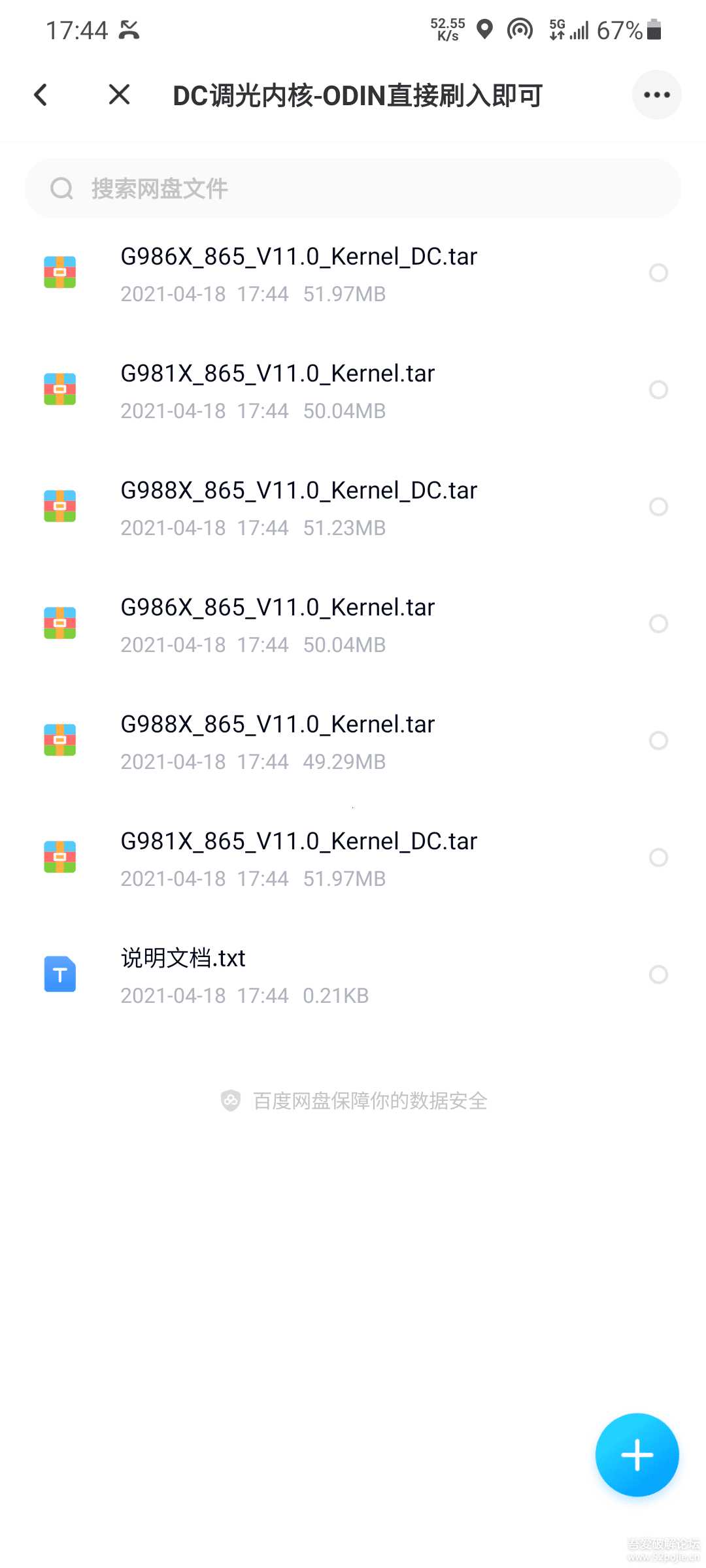Expand options for G981X_865_V11.0_Kernel_DC.tar row

pyautogui.click(x=658, y=857)
